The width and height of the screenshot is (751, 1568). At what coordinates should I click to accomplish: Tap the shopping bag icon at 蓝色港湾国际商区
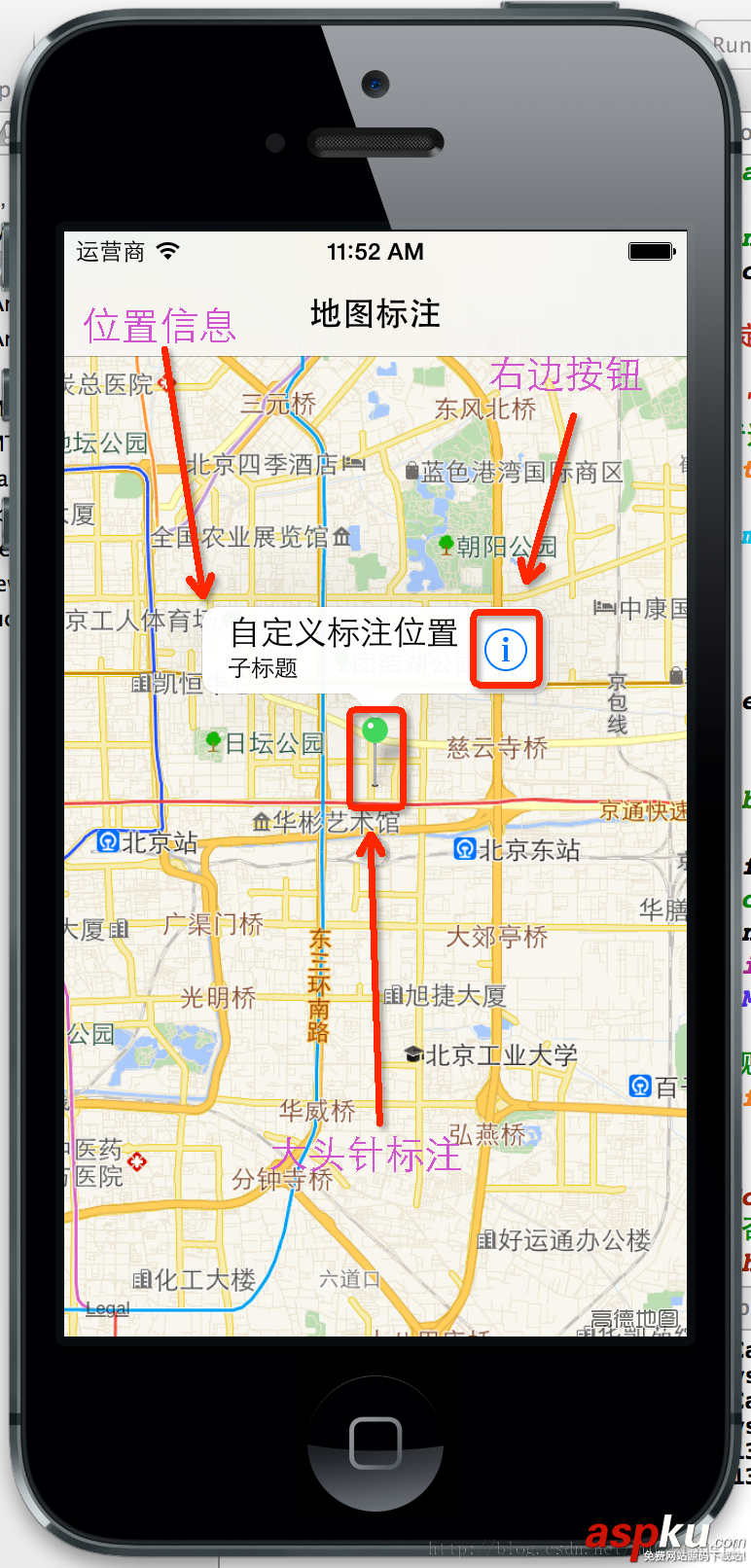click(x=412, y=469)
